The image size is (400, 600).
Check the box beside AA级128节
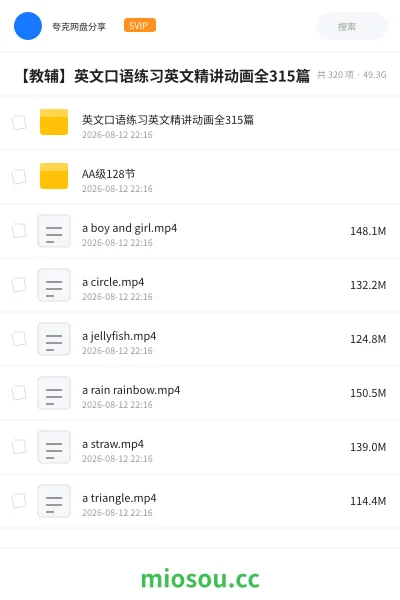(x=19, y=177)
